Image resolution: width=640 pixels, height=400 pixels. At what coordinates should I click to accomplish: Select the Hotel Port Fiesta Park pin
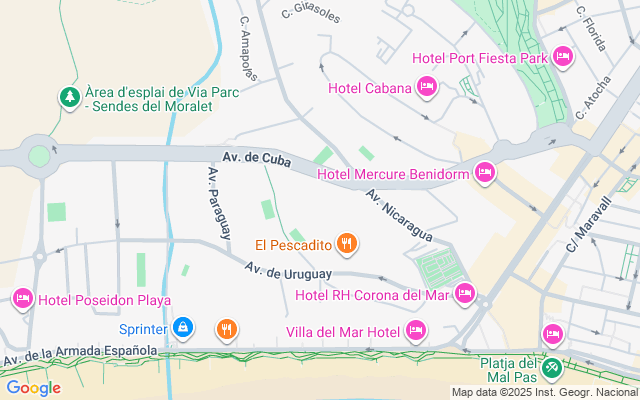[x=562, y=57]
